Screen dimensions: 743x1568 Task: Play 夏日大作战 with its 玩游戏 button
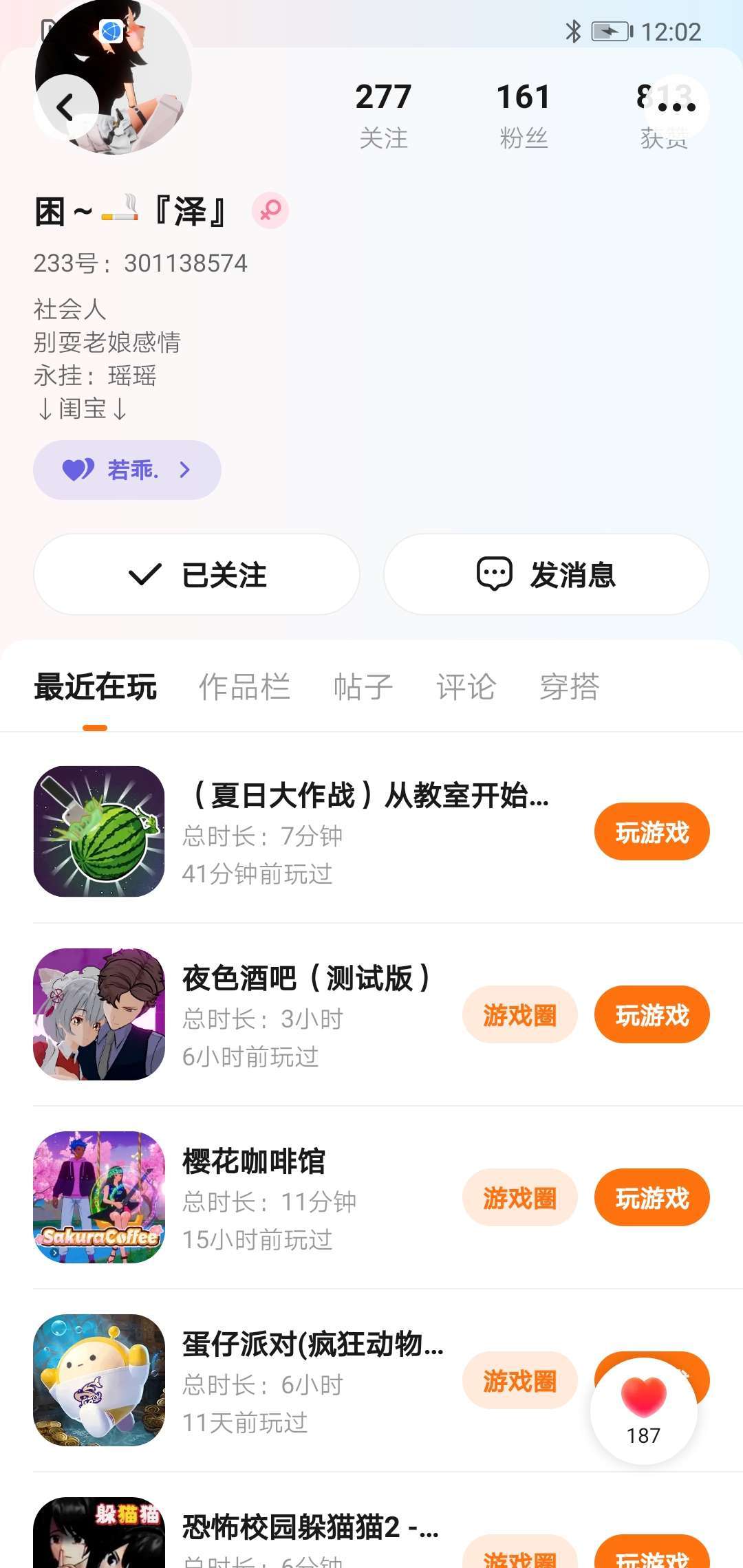pyautogui.click(x=652, y=832)
